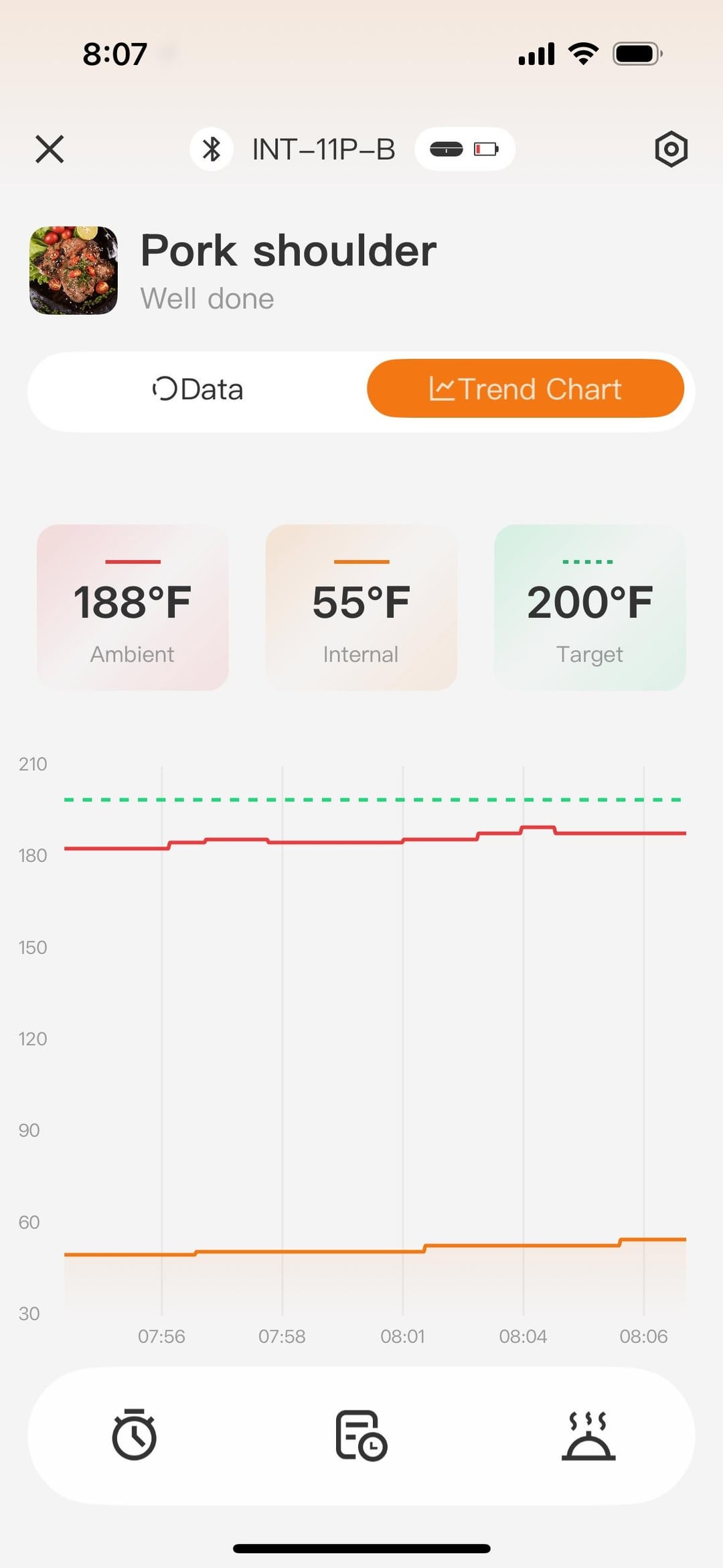Open the probe battery status pill

pyautogui.click(x=465, y=149)
